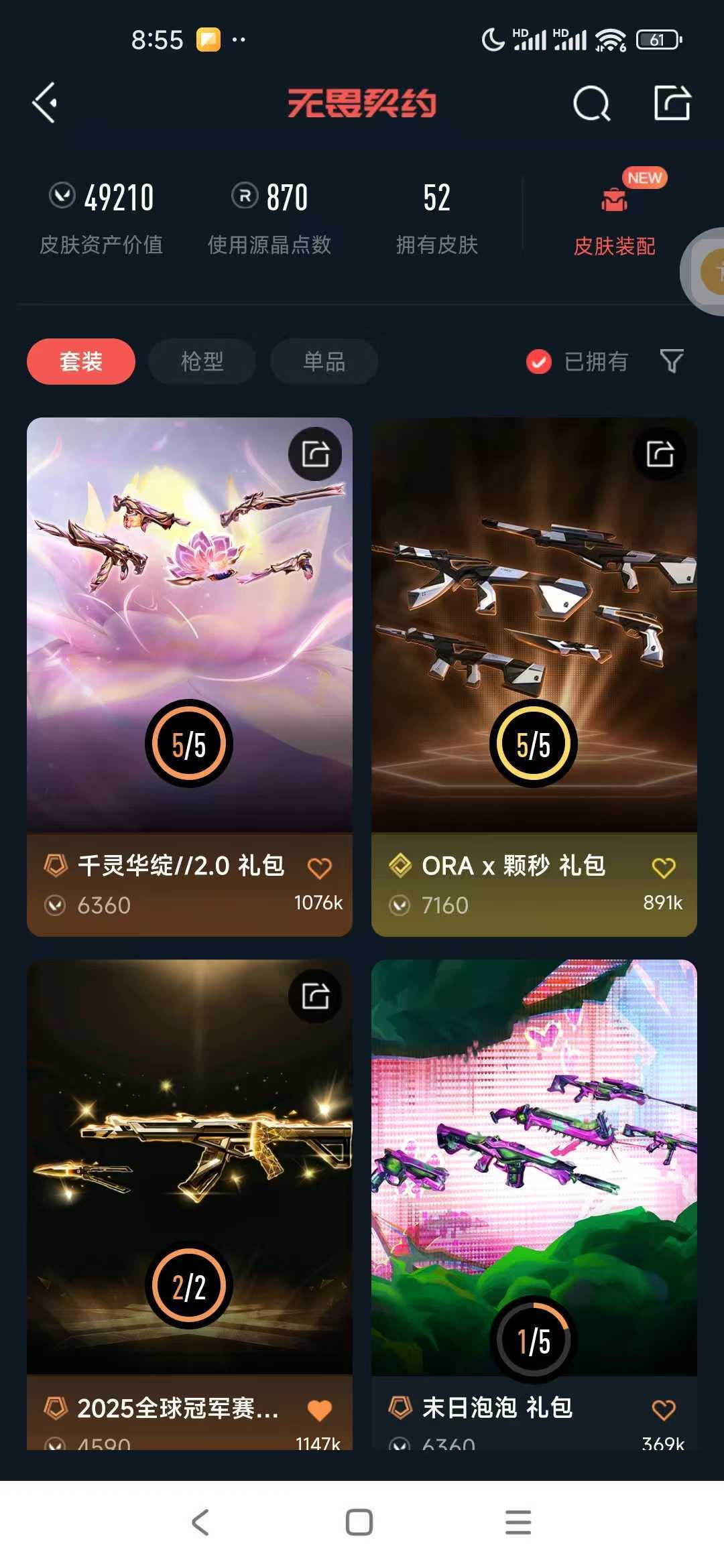Viewport: 724px width, 1568px height.
Task: Open the 千灵华绽//2.0 礼包 card
Action: [x=190, y=677]
